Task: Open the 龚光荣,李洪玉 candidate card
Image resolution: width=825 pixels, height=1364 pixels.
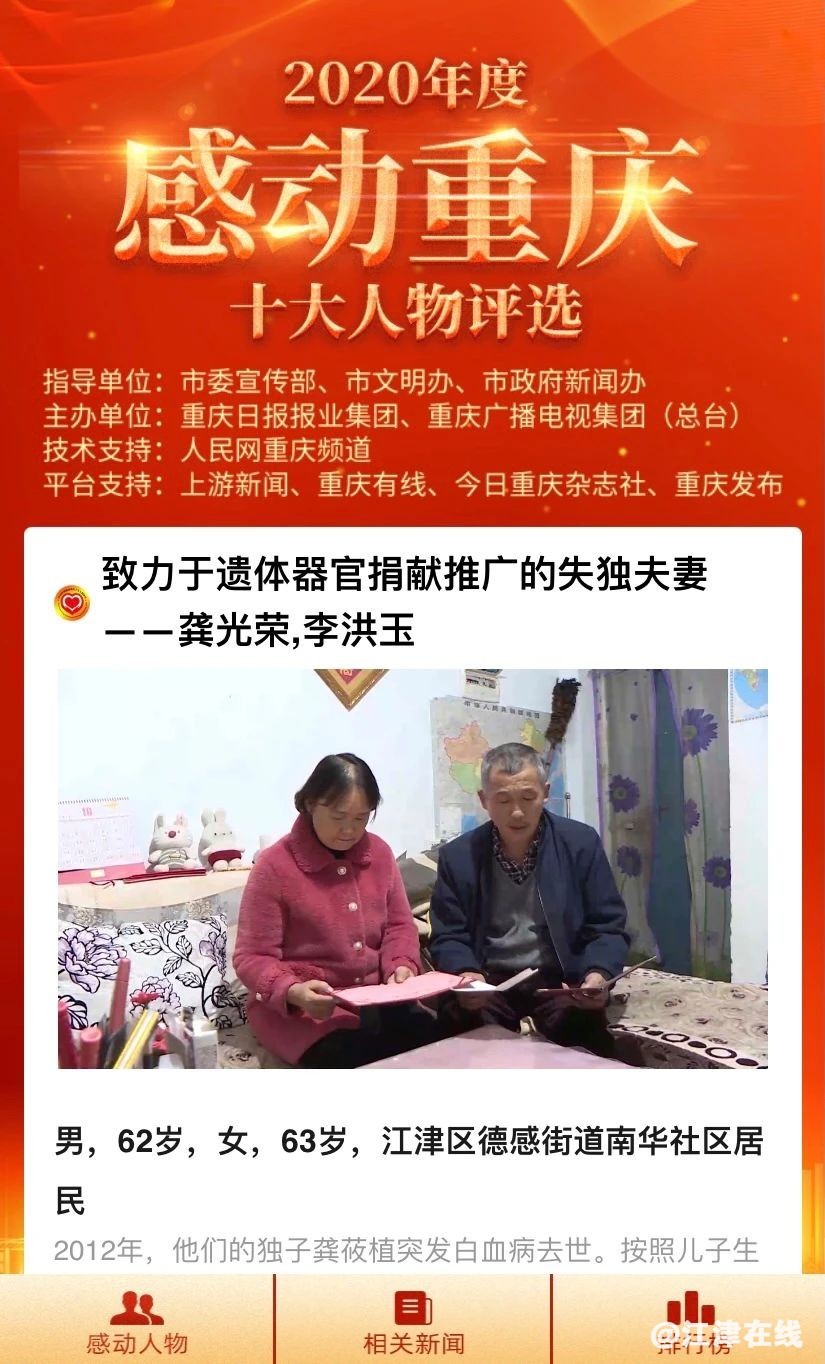Action: point(412,868)
